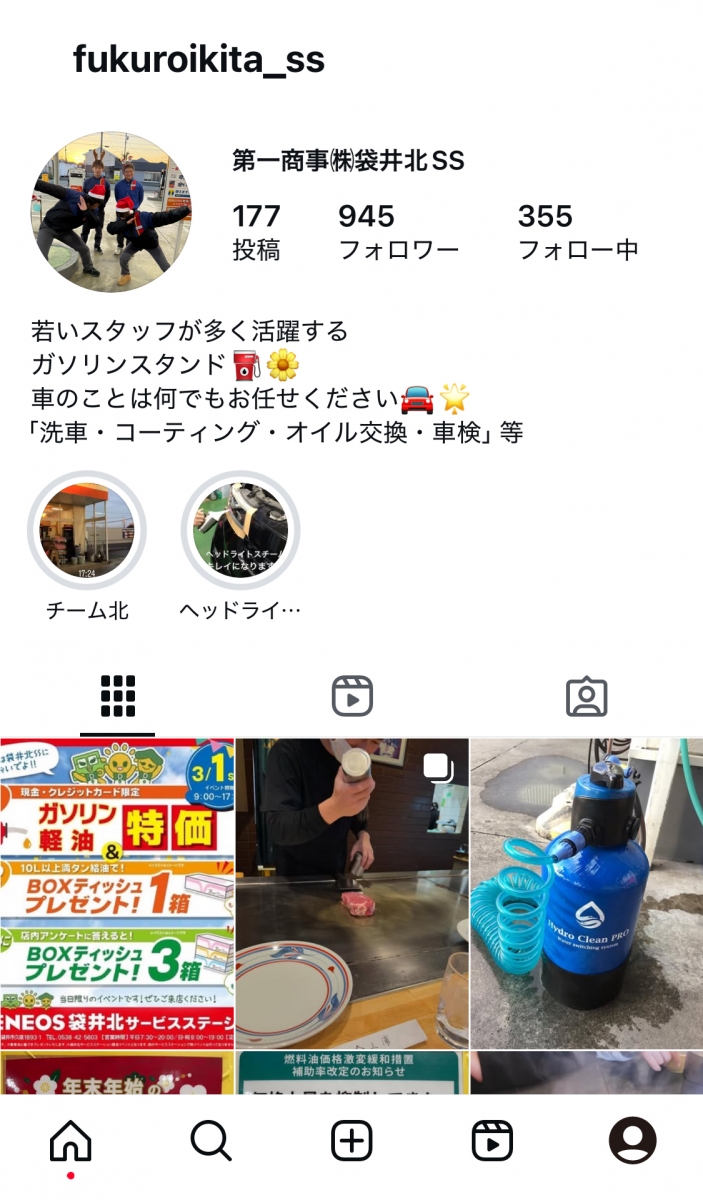Open the チーム北 story highlight

(x=87, y=530)
